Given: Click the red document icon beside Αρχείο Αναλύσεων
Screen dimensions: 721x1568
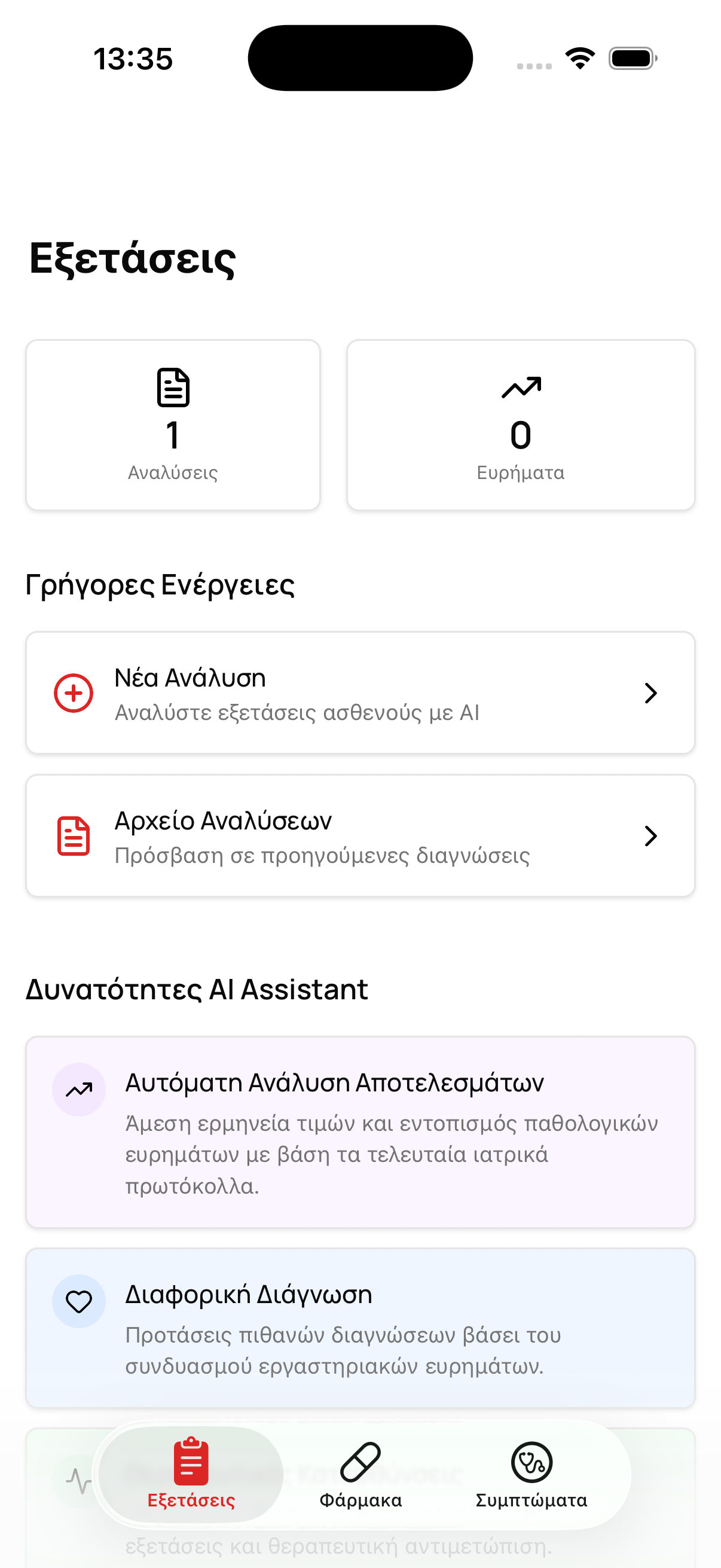Looking at the screenshot, I should click(73, 836).
